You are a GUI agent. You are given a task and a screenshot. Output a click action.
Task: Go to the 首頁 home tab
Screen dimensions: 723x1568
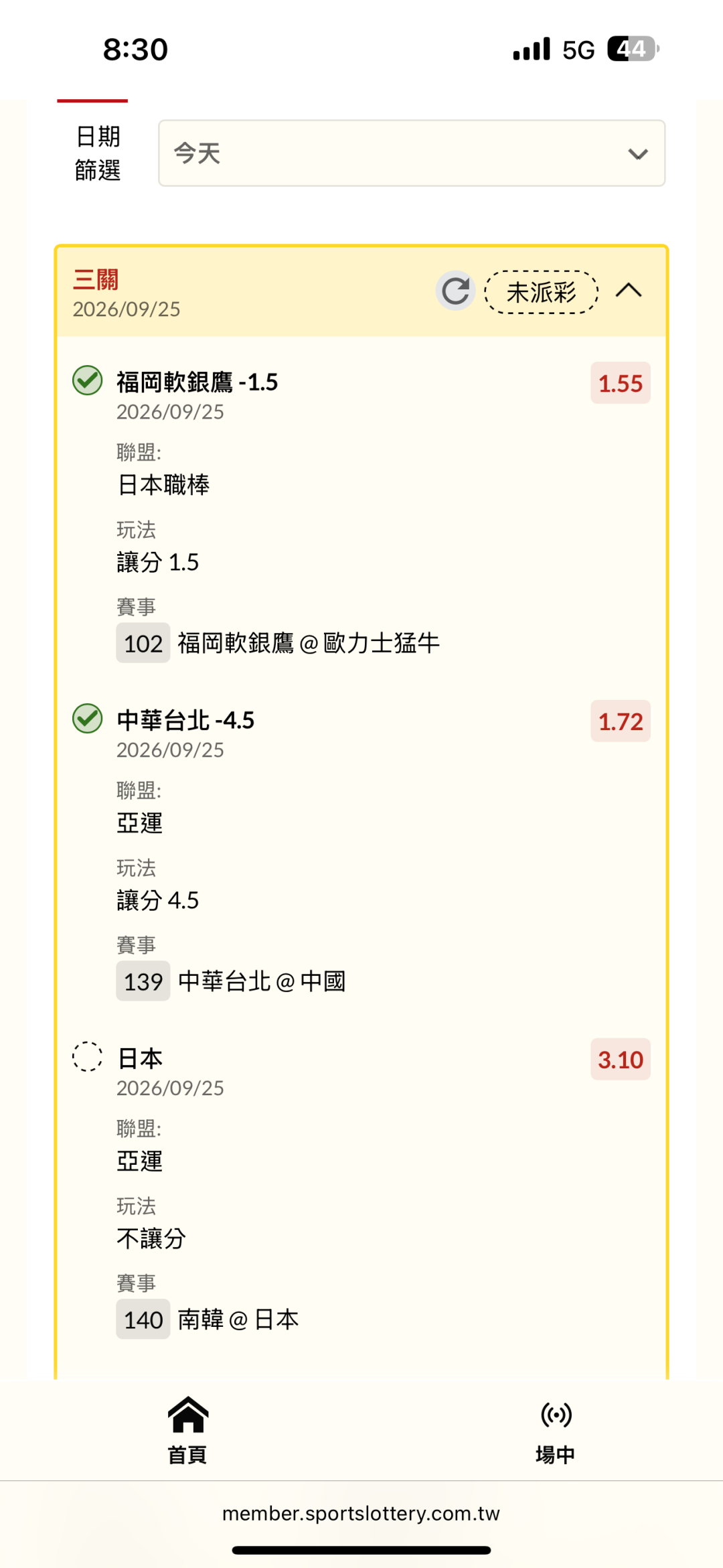tap(187, 1430)
